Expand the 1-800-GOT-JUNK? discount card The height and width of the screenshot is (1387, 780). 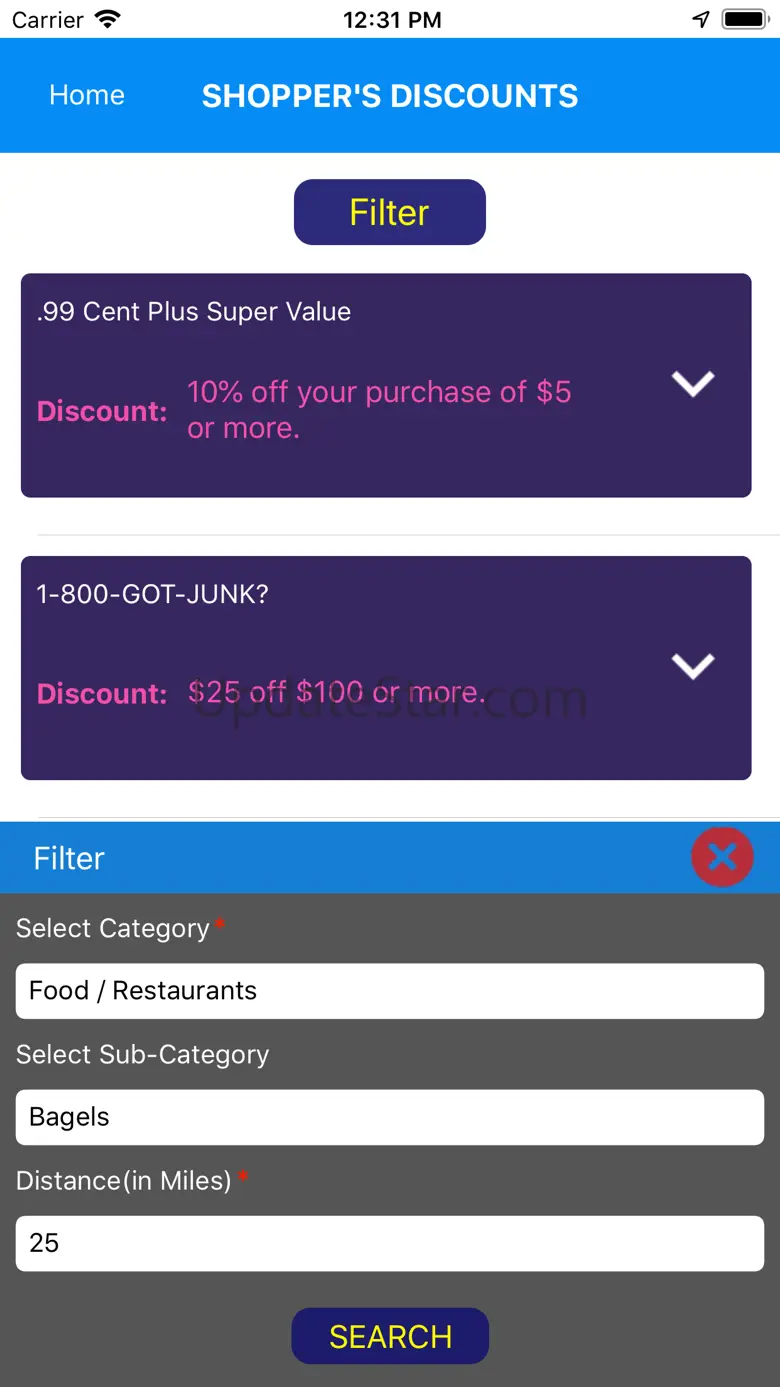pos(692,666)
